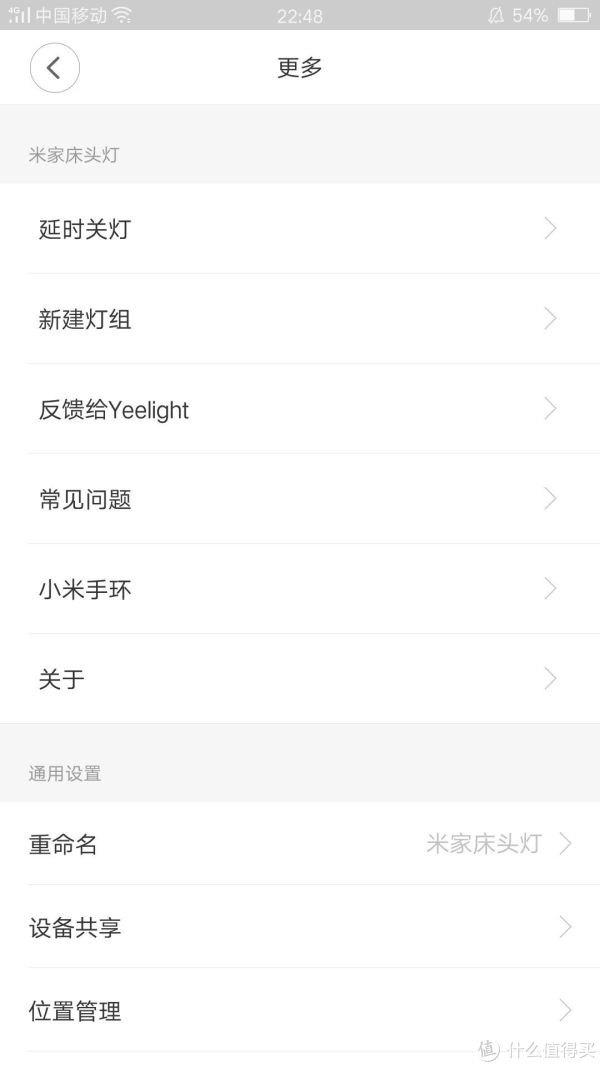This screenshot has height=1067, width=600.
Task: Open 设备共享 device sharing
Action: 300,927
